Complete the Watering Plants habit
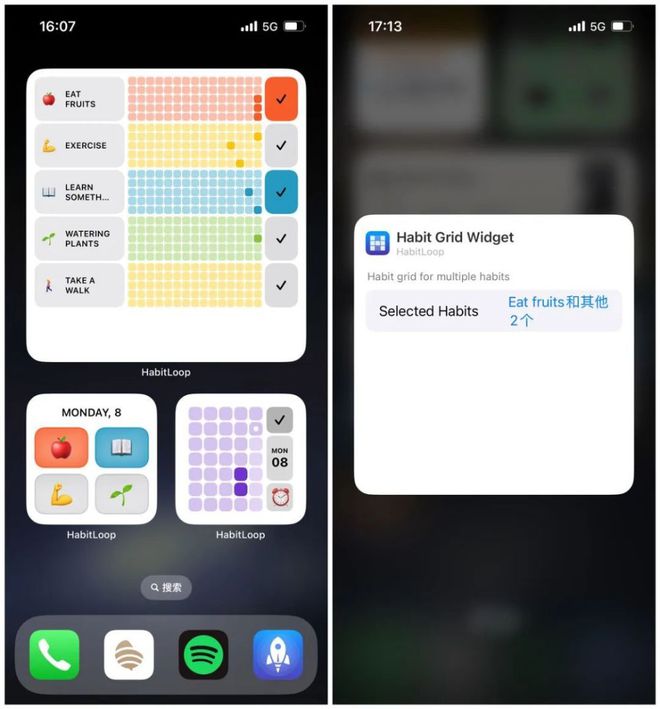The height and width of the screenshot is (709, 660). [281, 238]
